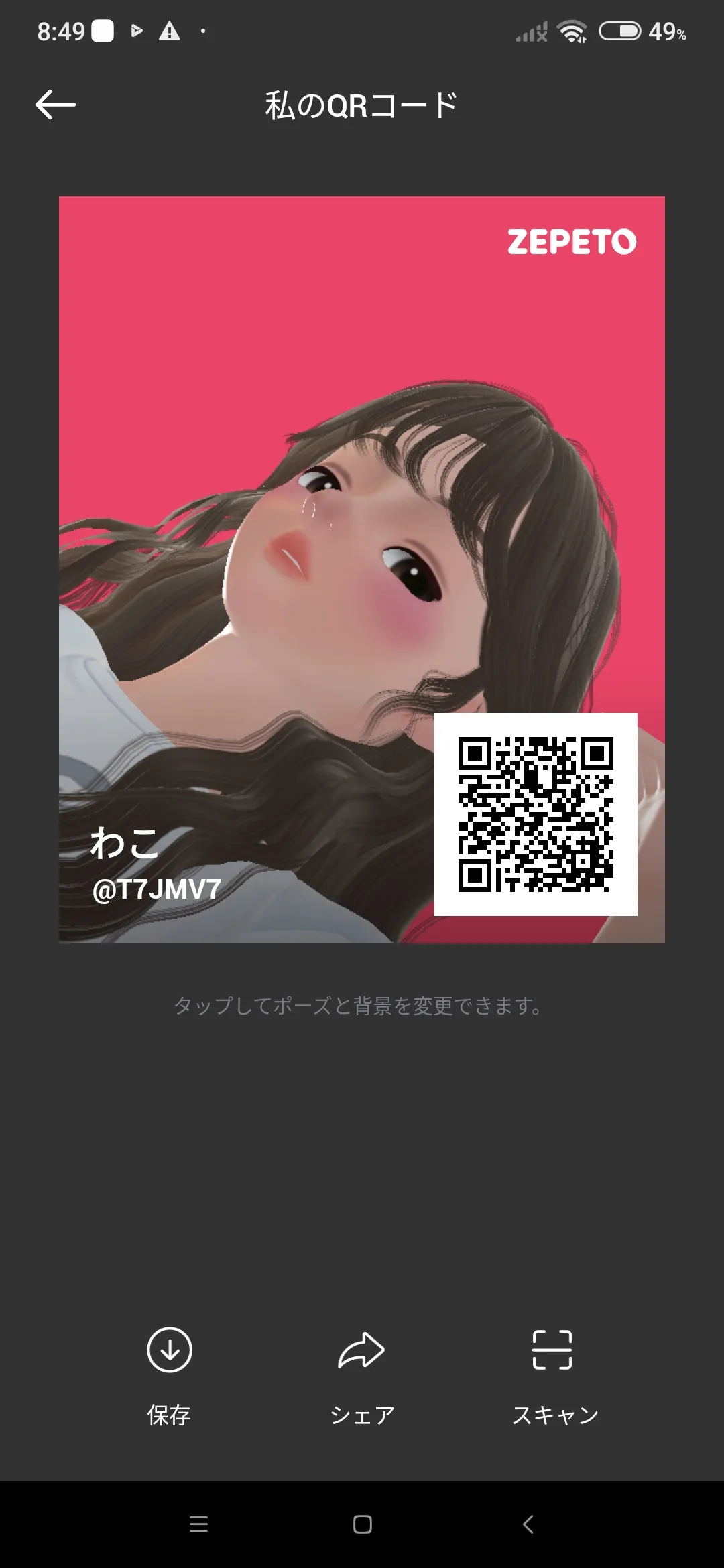
Task: Go back using the top-left arrow
Action: pos(55,105)
